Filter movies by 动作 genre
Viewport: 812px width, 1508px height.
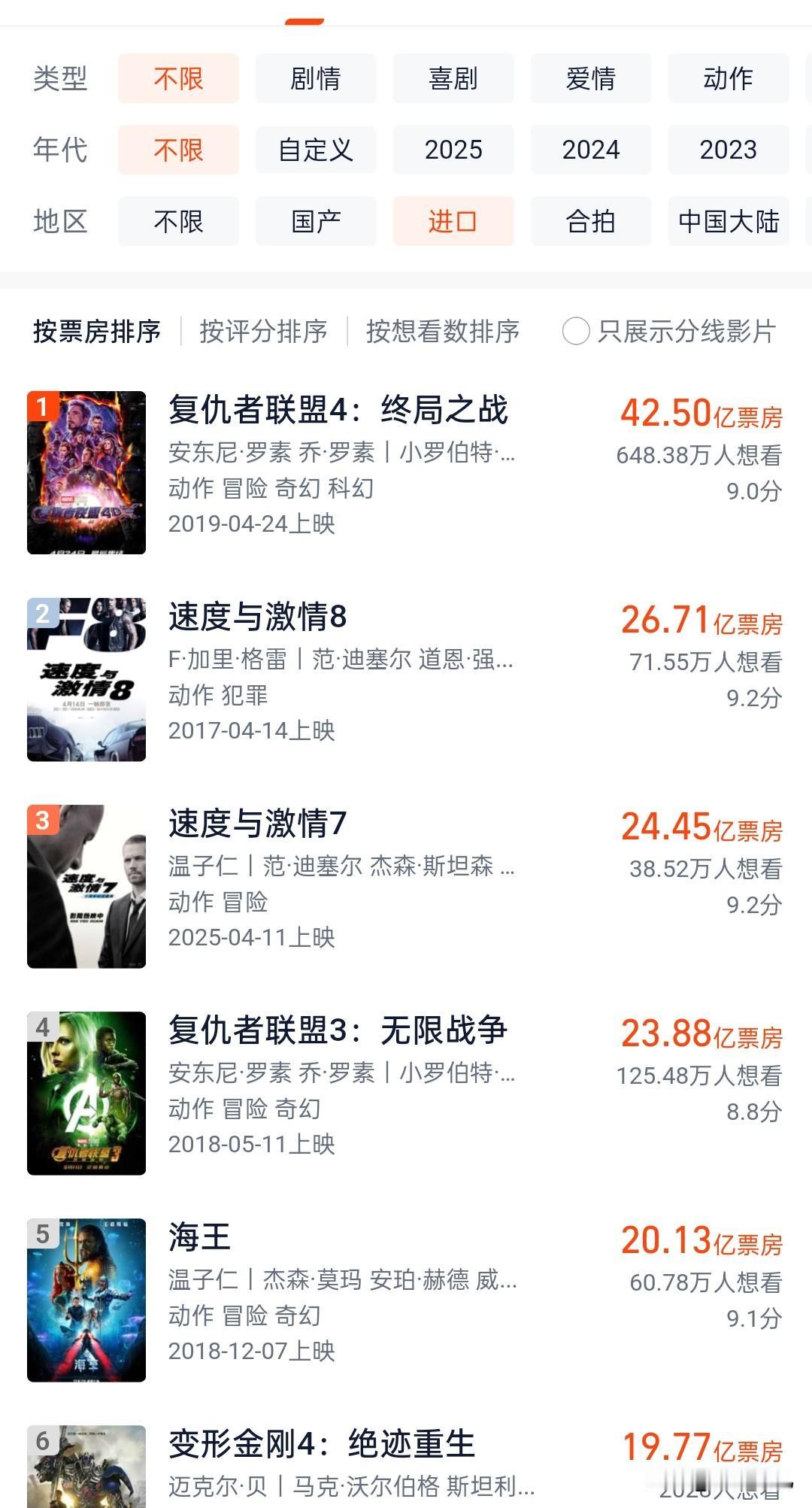tap(728, 78)
